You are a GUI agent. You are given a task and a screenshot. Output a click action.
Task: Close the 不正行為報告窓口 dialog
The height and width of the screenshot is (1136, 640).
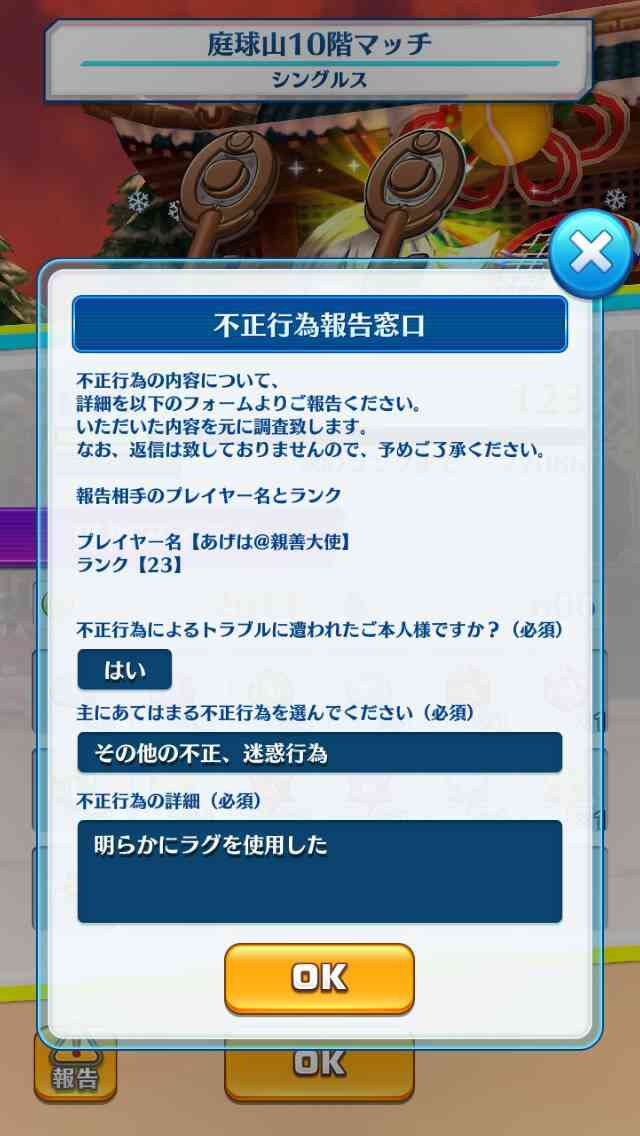590,254
